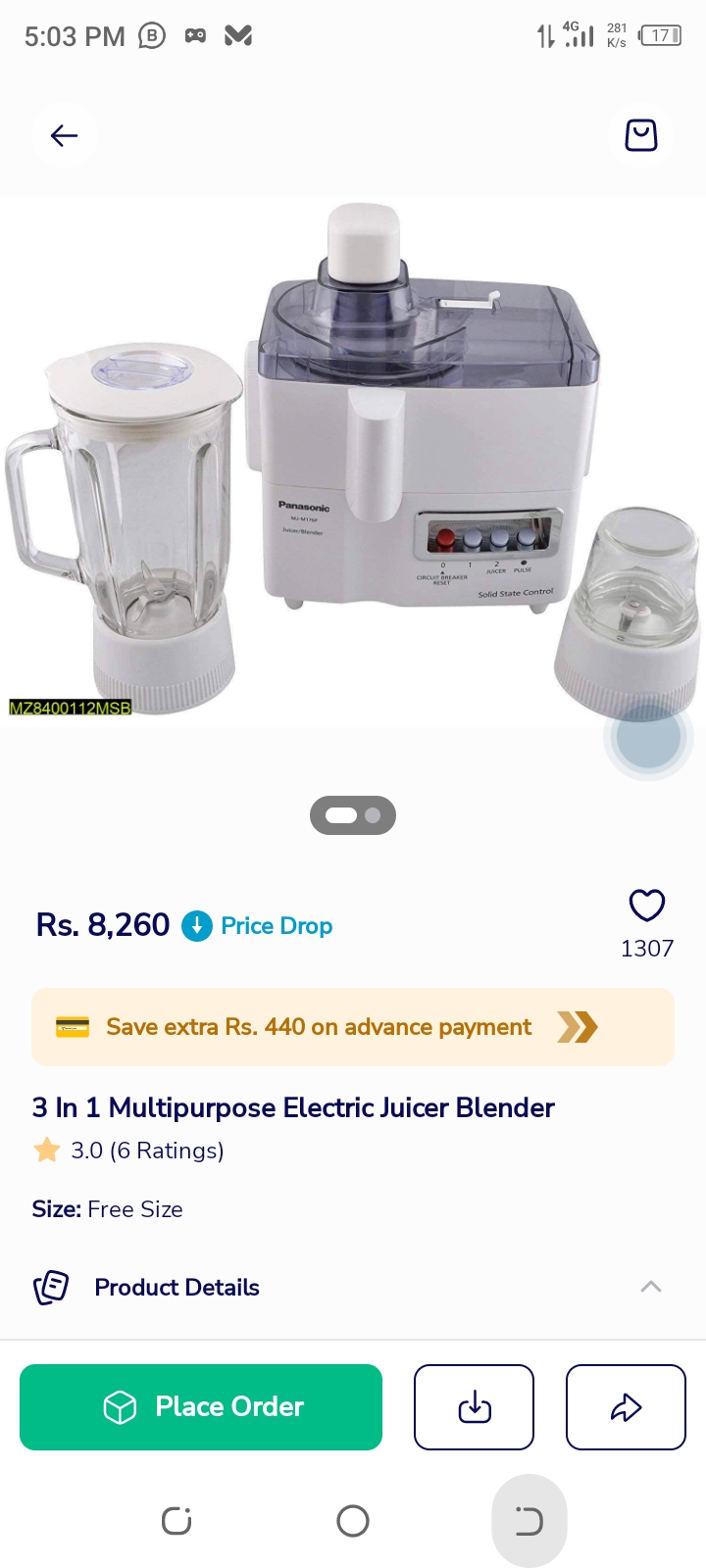Viewport: 706px width, 1568px height.
Task: Tap the image carousel page indicator
Action: [x=353, y=815]
